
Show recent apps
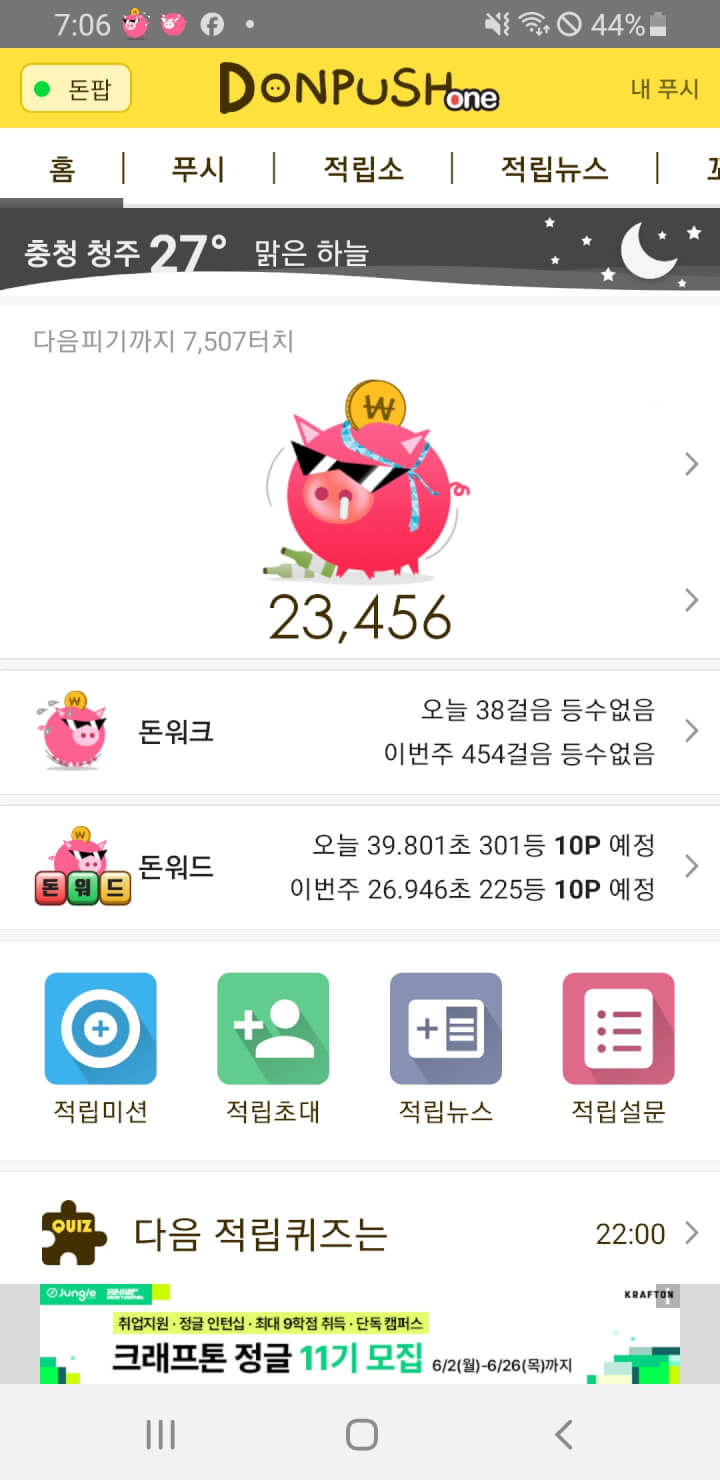160,1434
